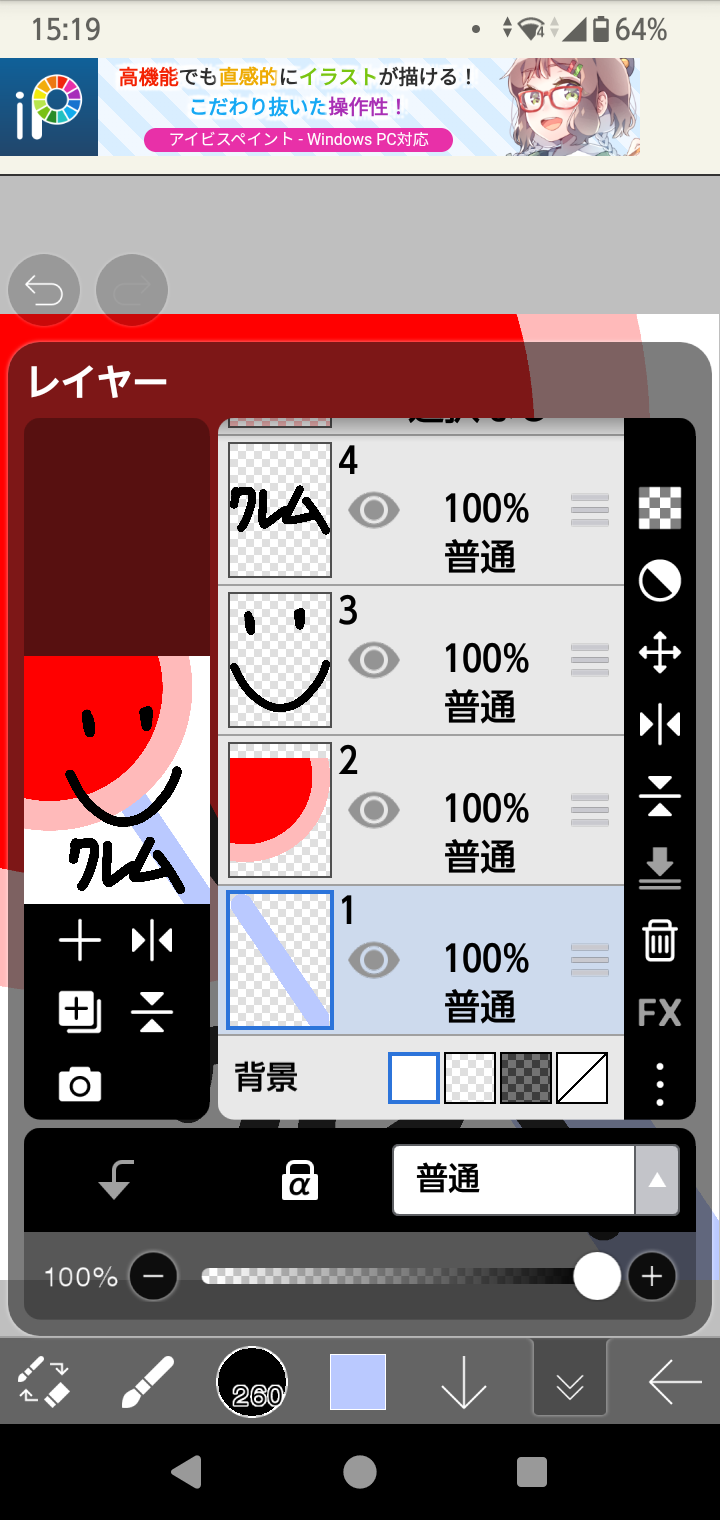Select the brush tool in the toolbar
720x1520 pixels.
tap(148, 1382)
